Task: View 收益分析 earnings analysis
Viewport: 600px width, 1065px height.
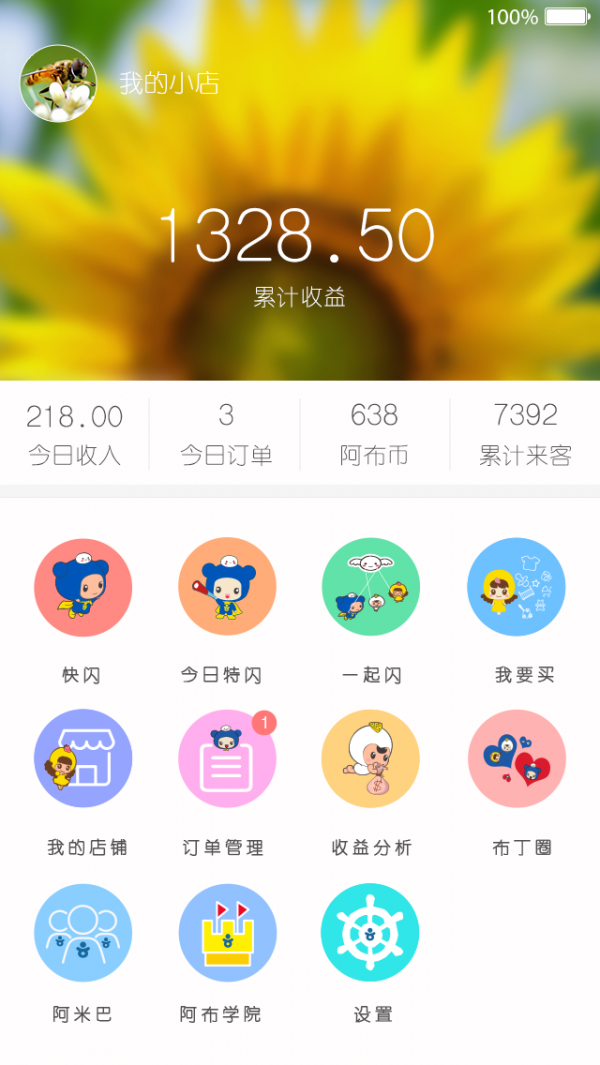Action: [371, 759]
